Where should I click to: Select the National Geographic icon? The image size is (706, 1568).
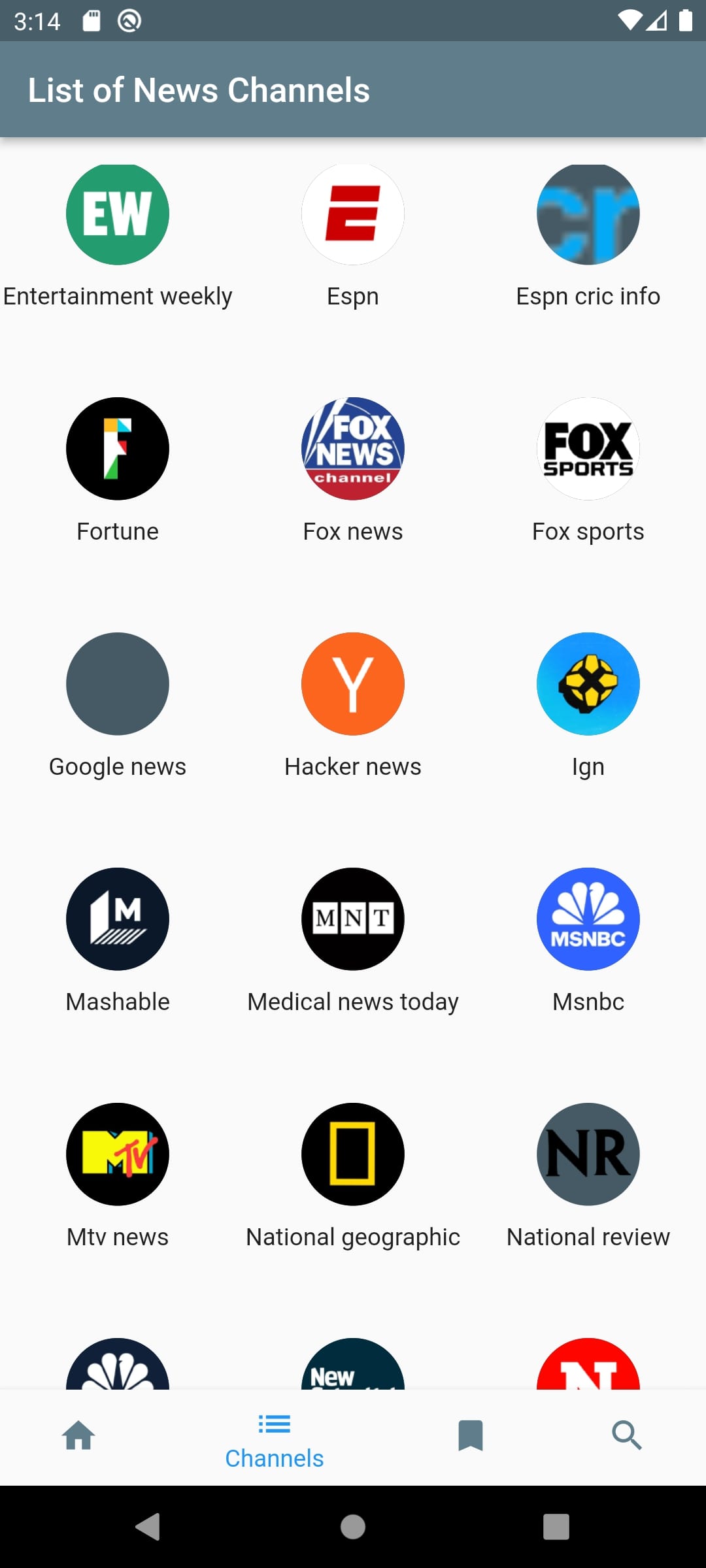click(352, 1154)
